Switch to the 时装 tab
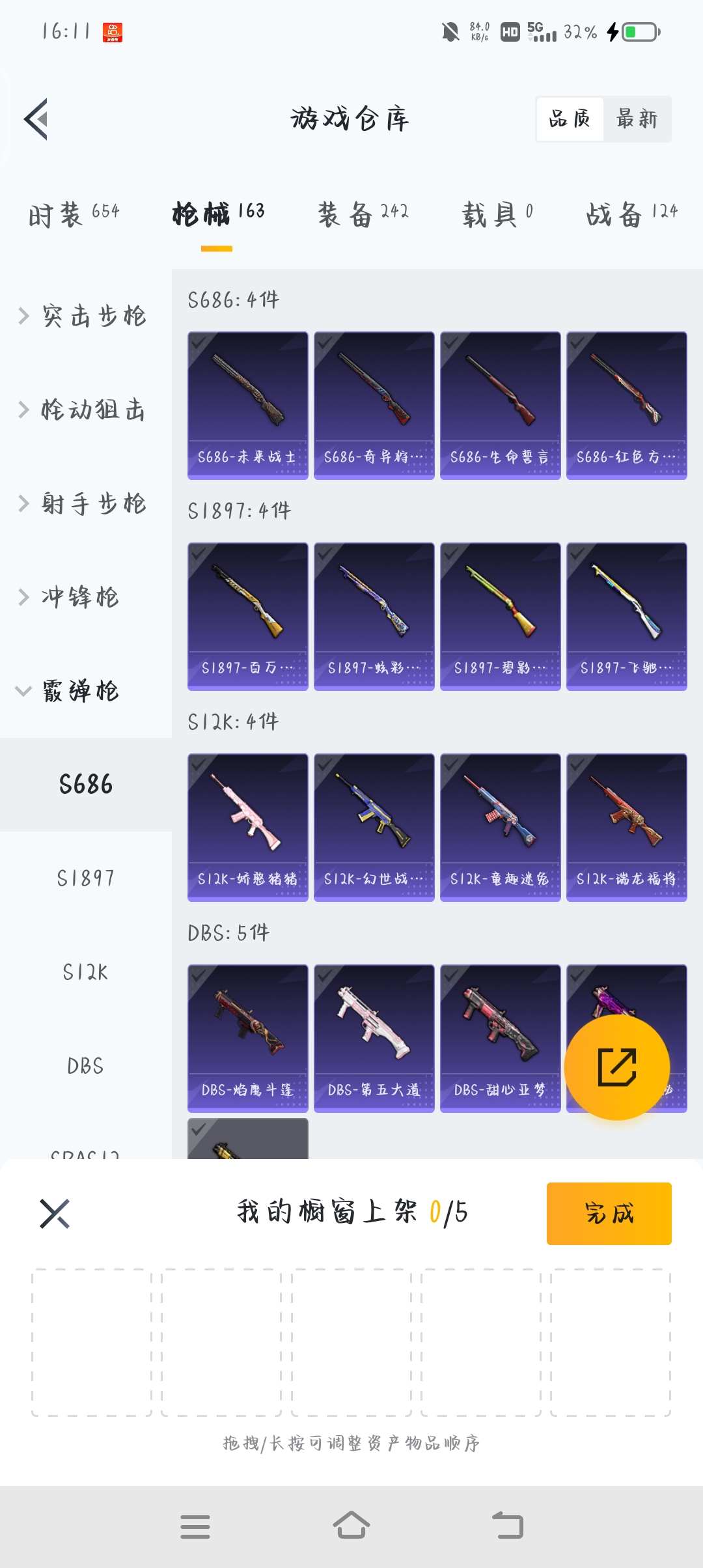The image size is (703, 1568). pos(74,213)
